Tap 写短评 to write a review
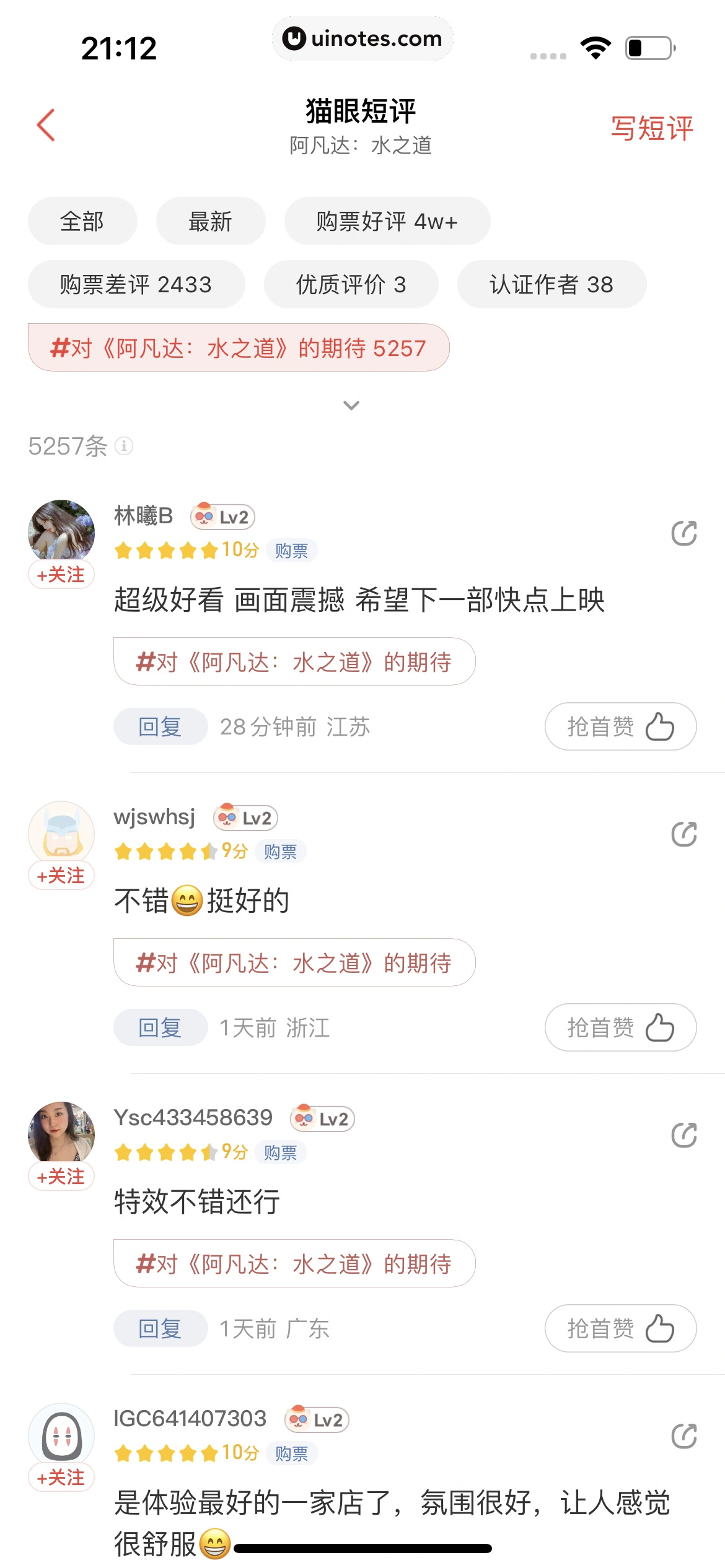725x1568 pixels. coord(652,128)
